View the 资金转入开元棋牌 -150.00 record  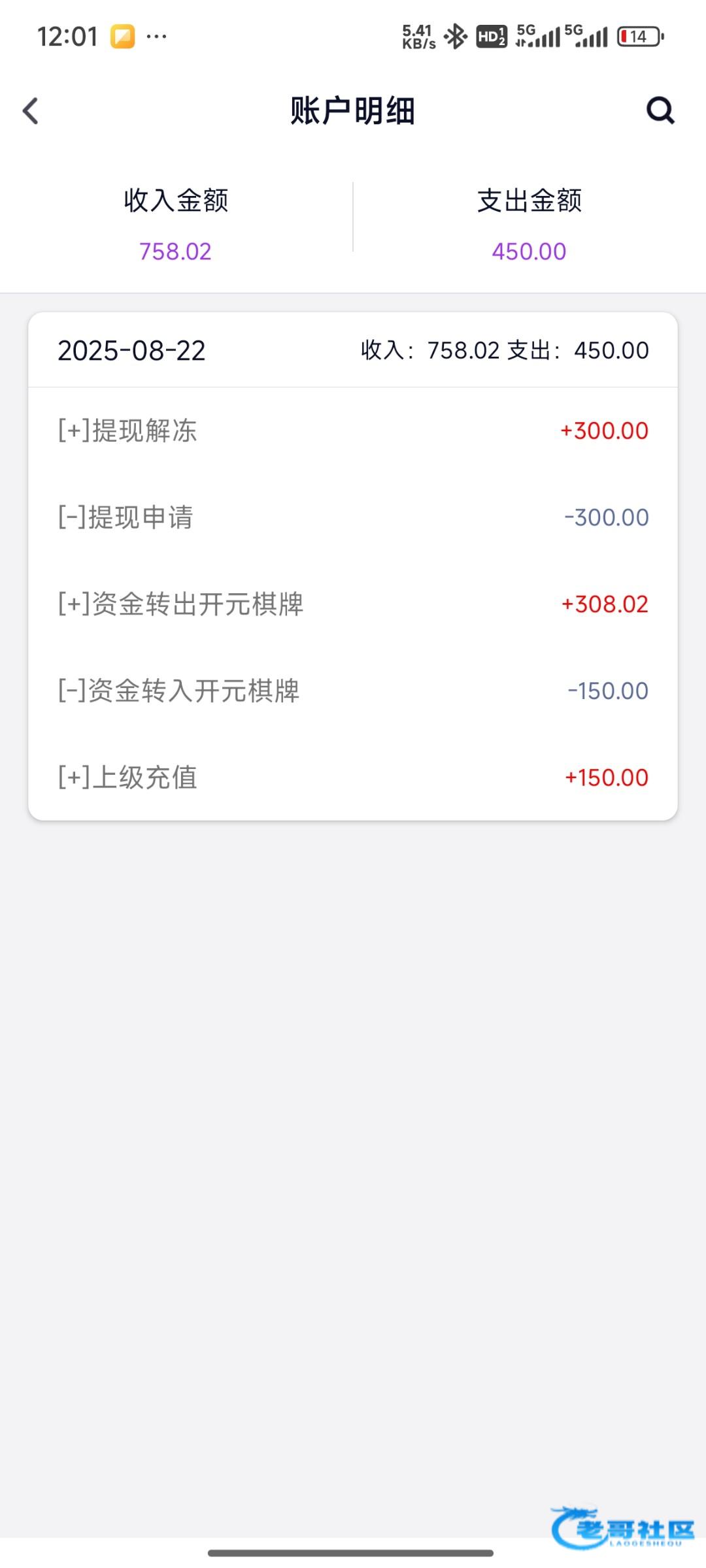point(353,691)
